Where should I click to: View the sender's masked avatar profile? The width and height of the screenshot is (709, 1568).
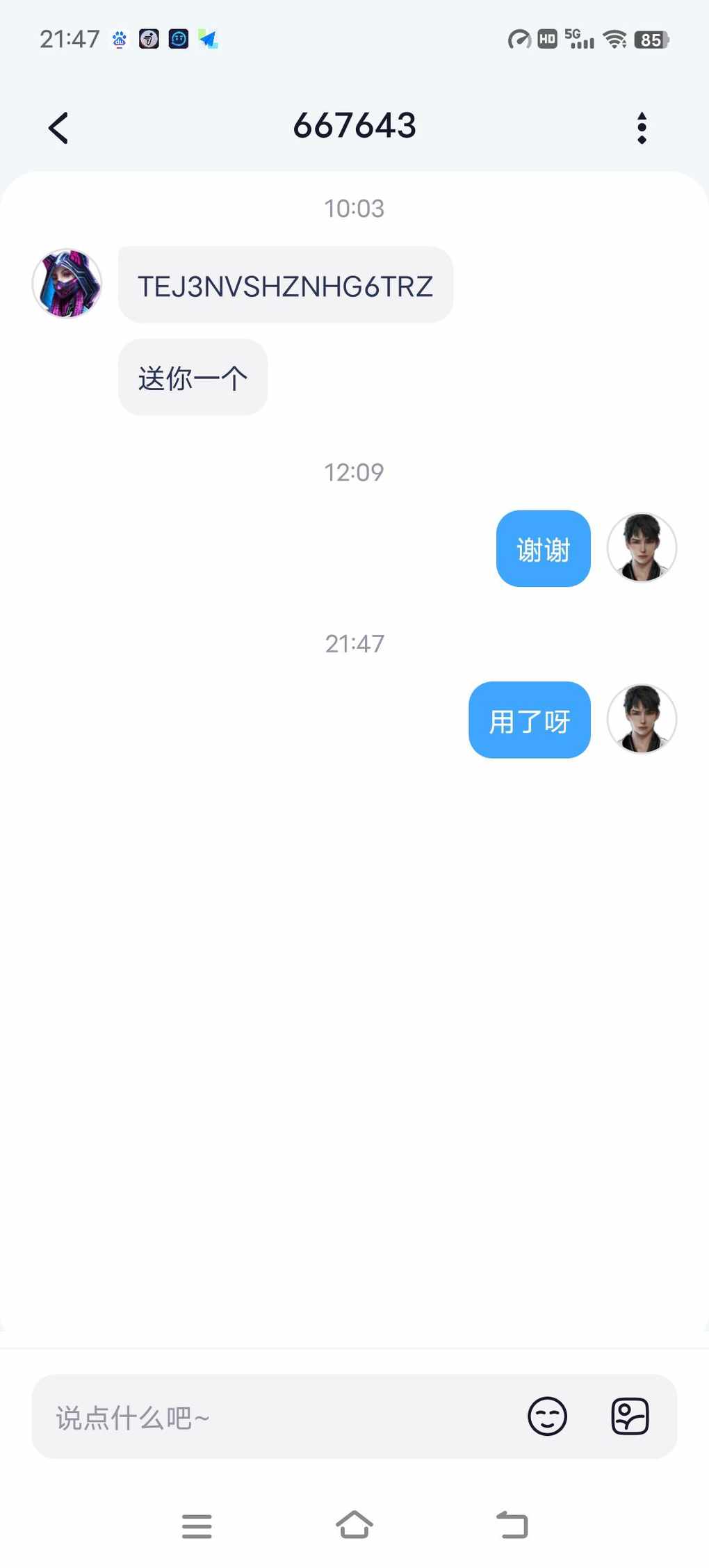[67, 284]
